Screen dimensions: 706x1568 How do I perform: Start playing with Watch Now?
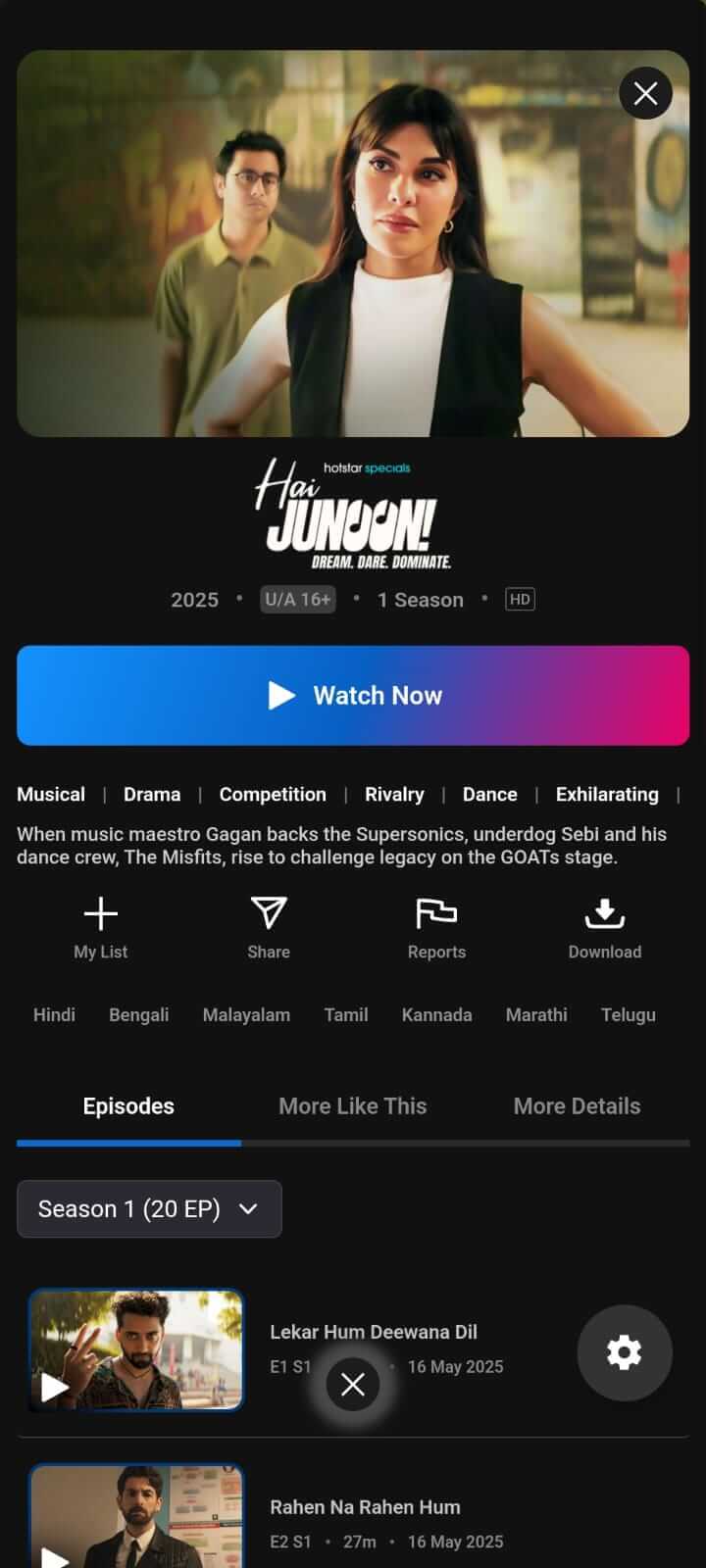(x=353, y=695)
